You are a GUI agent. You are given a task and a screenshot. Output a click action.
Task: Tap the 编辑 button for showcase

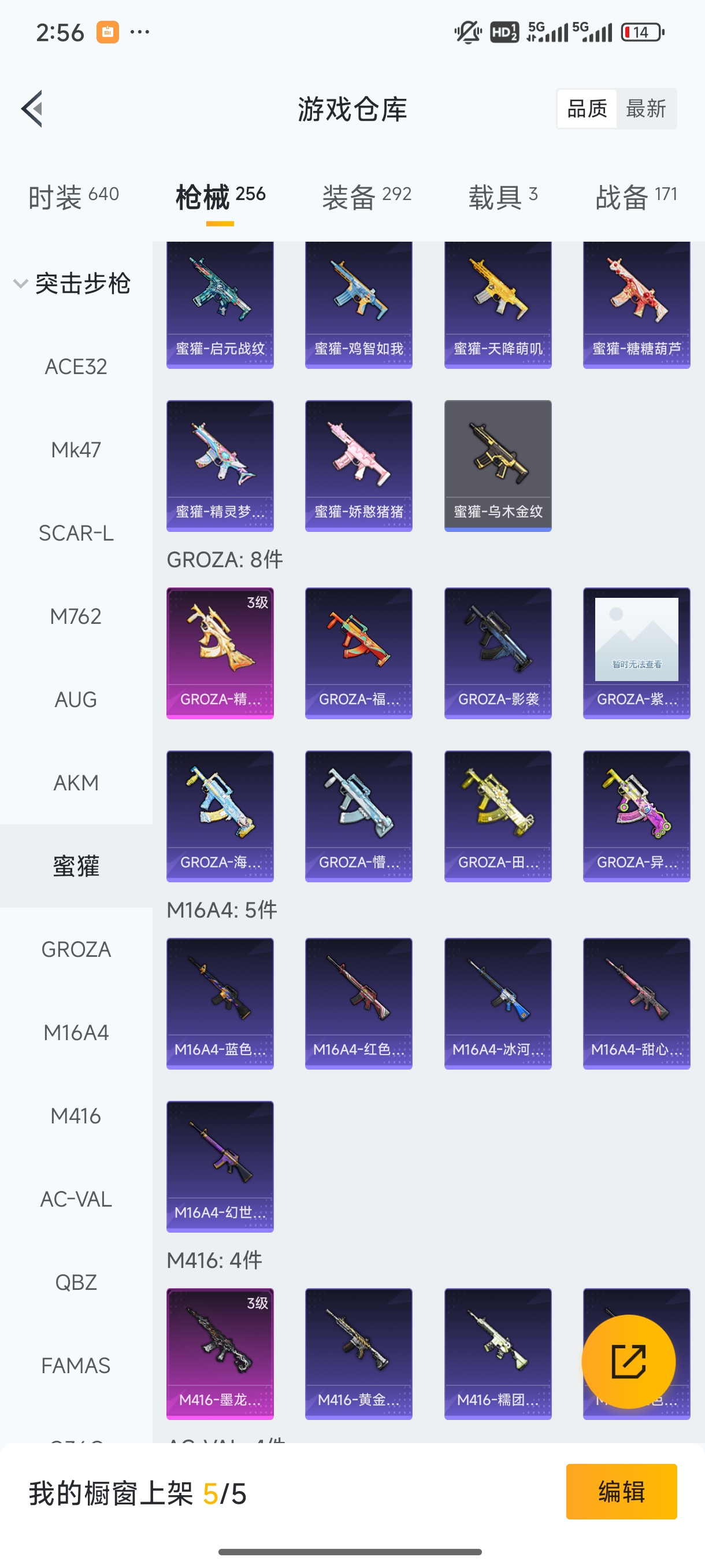pyautogui.click(x=621, y=1491)
